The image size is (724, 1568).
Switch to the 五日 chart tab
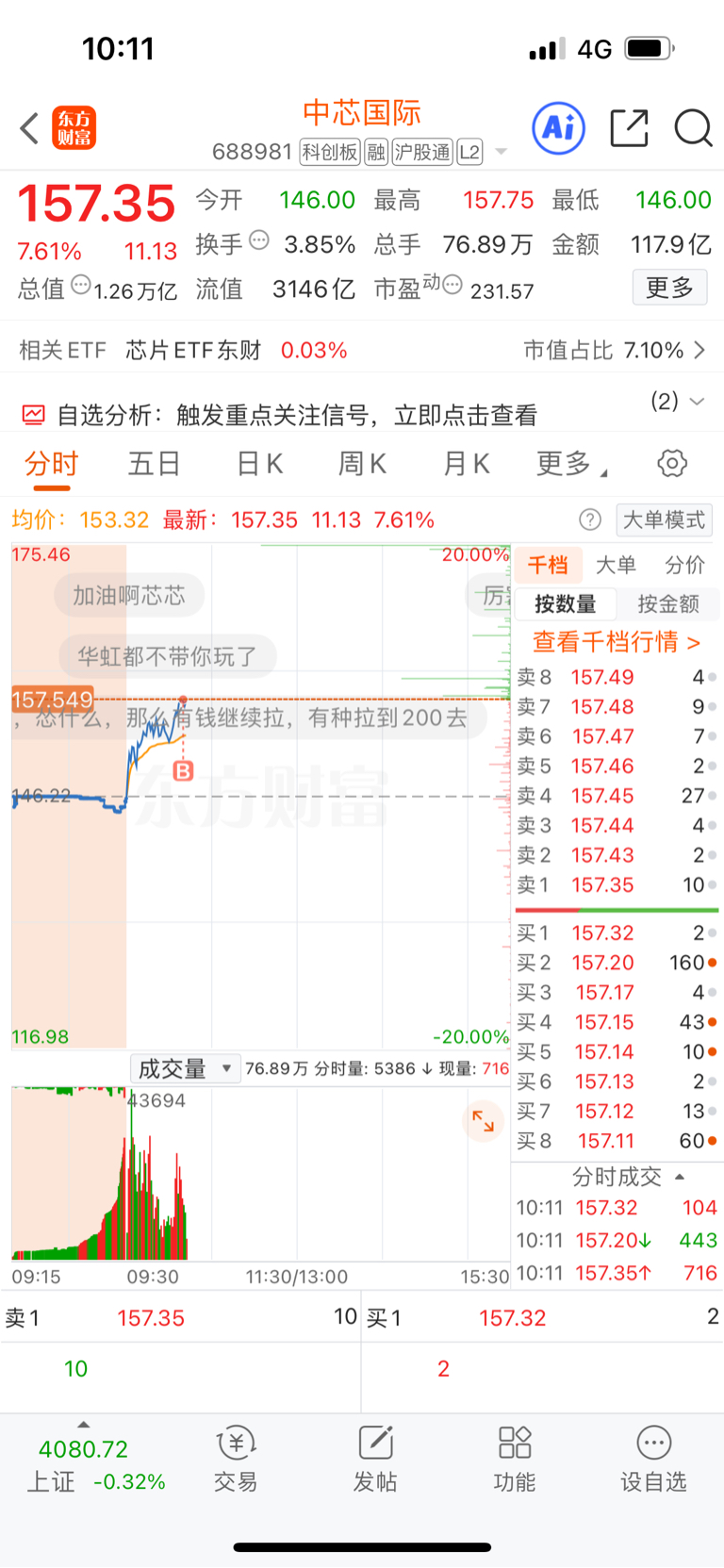154,464
